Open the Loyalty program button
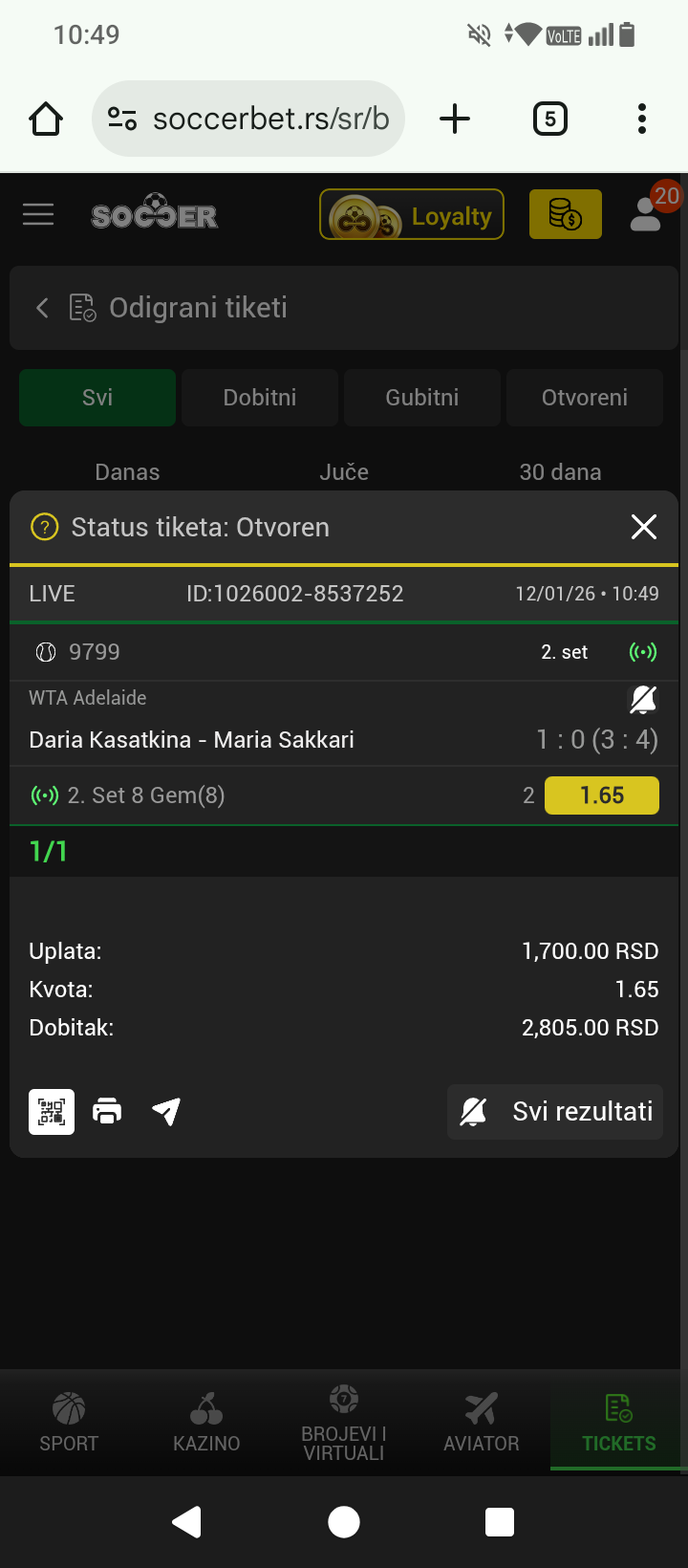Image resolution: width=688 pixels, height=1568 pixels. 412,215
